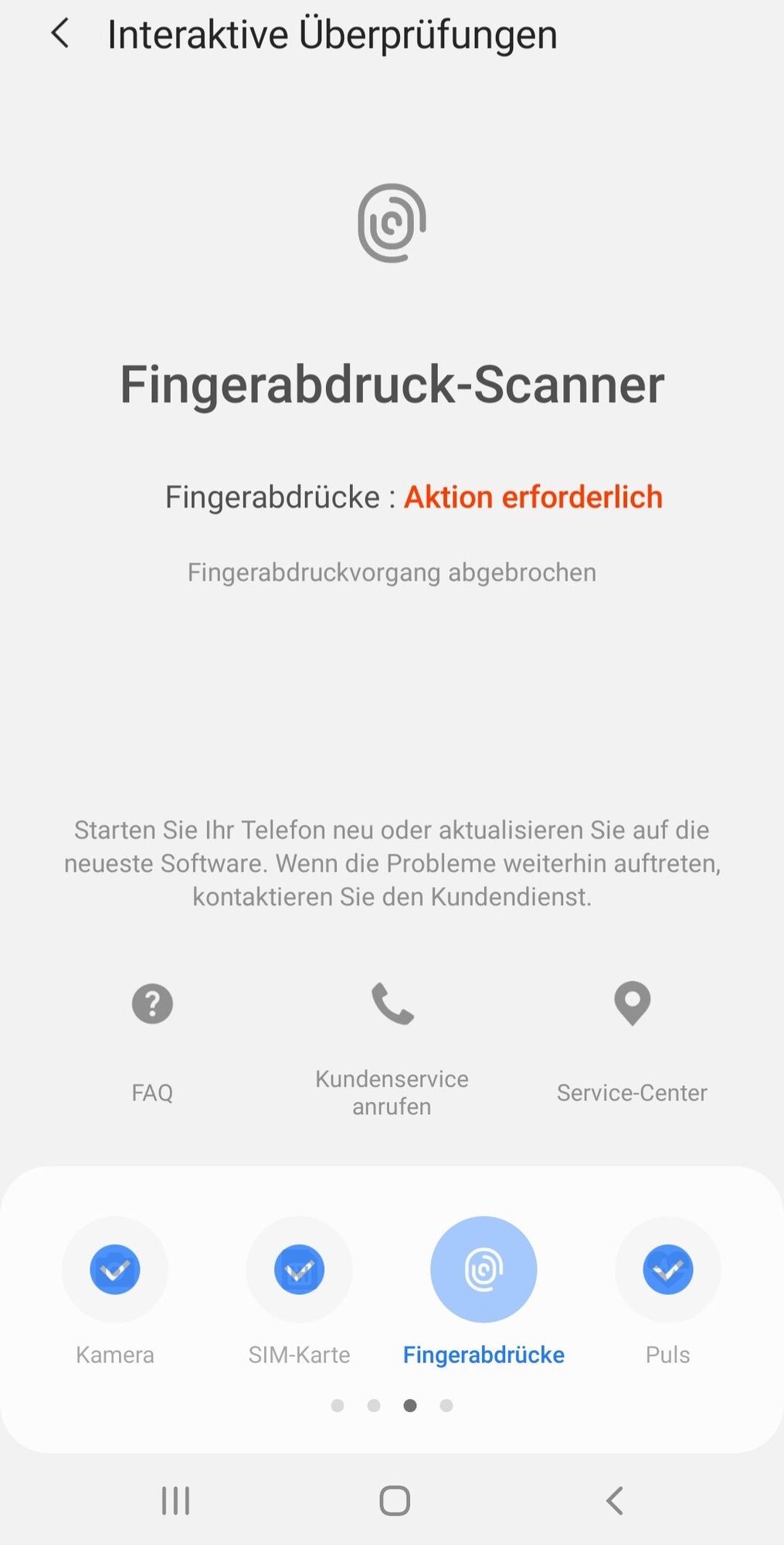Switch to the SIM-Karte check

coord(299,1269)
